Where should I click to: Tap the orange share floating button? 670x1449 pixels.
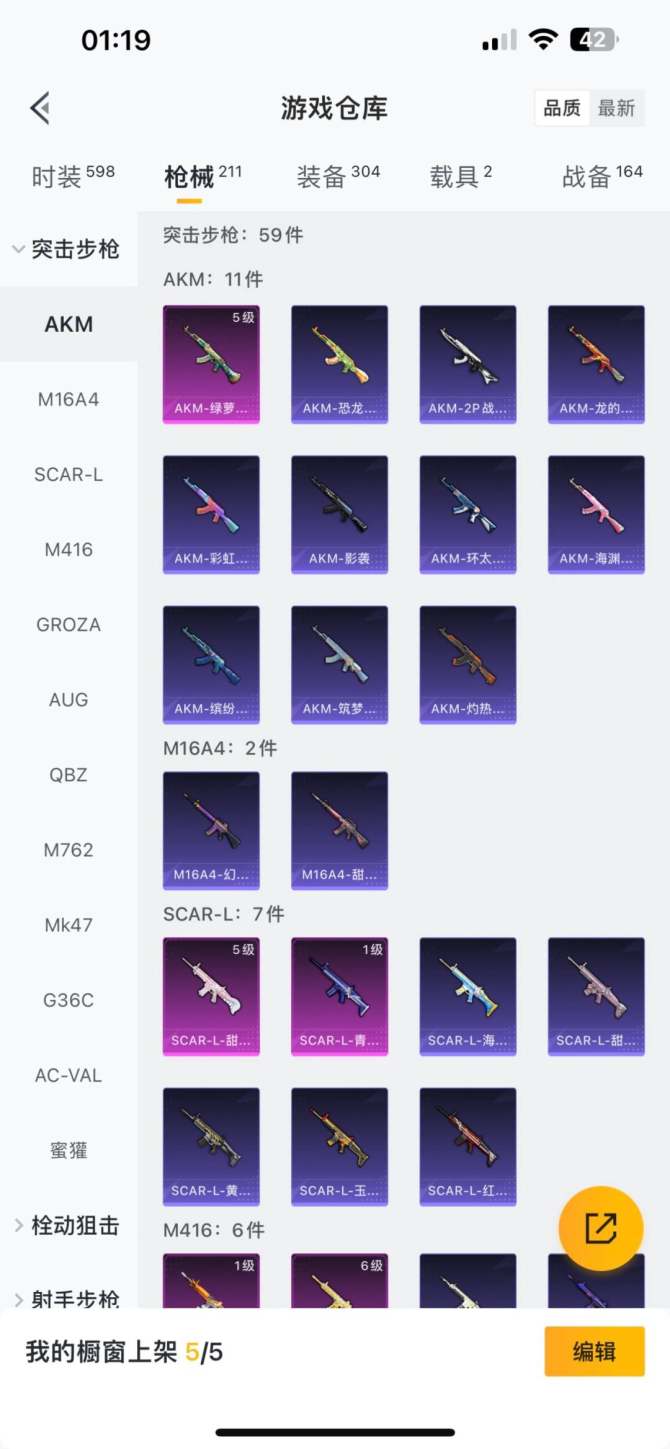point(600,1228)
